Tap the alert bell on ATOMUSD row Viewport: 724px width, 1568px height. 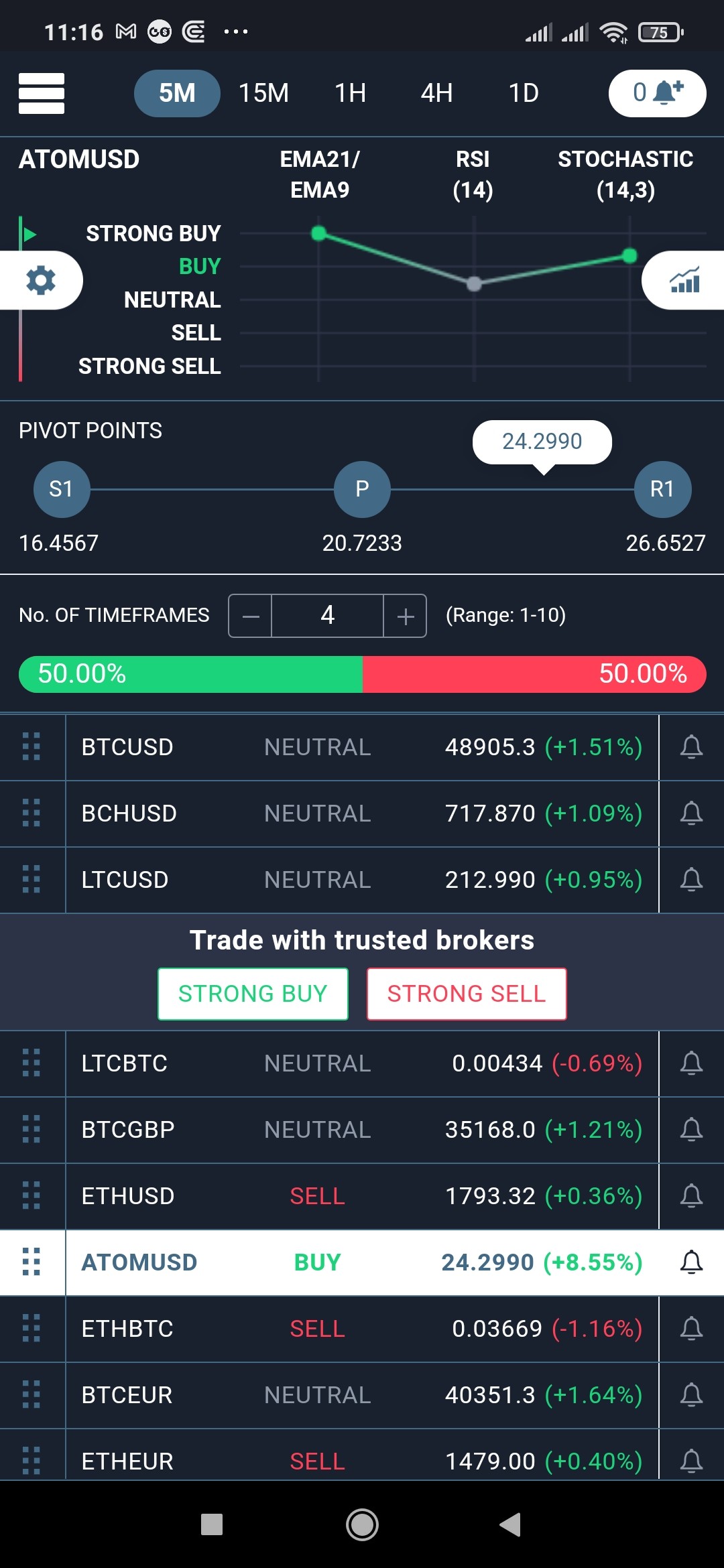[691, 1262]
